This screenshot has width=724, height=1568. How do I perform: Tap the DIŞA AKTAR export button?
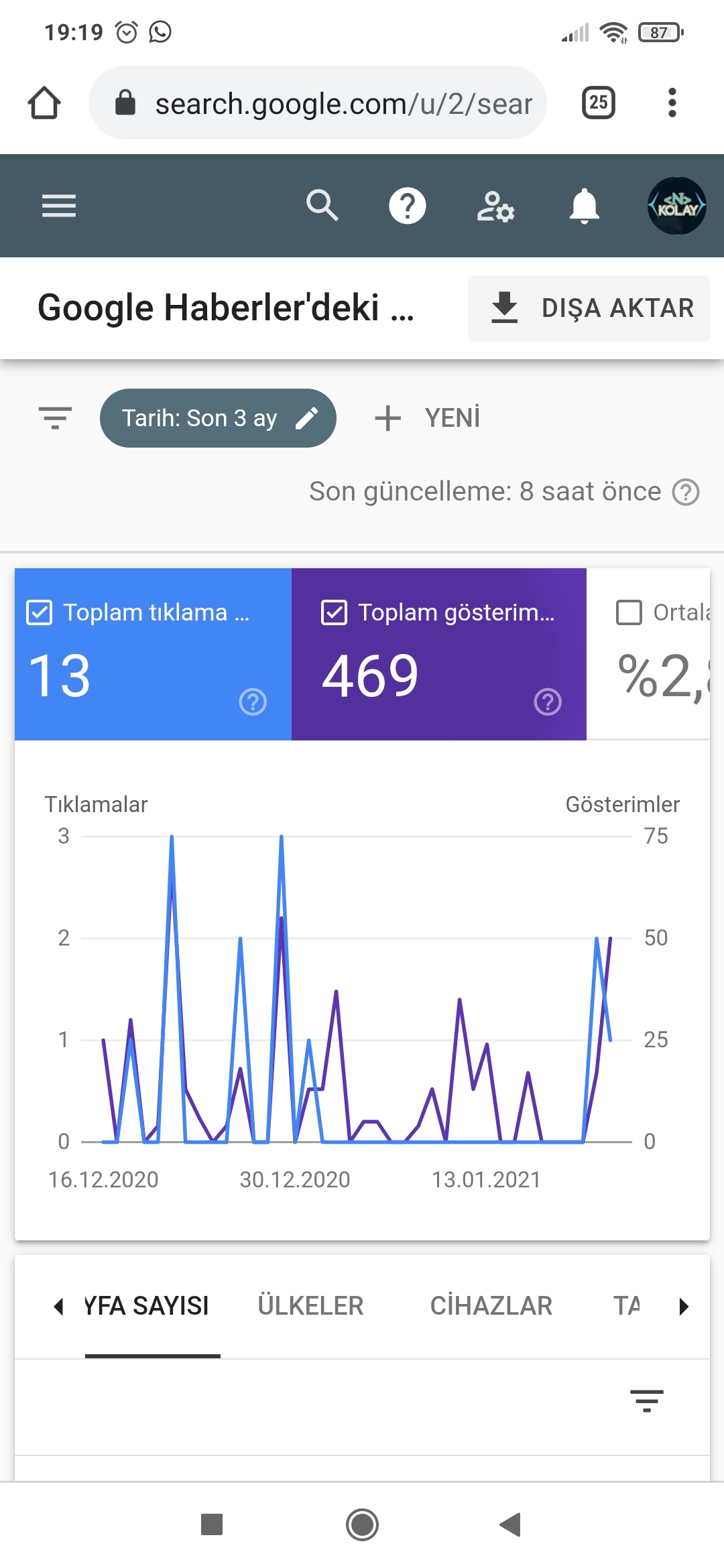pyautogui.click(x=589, y=308)
